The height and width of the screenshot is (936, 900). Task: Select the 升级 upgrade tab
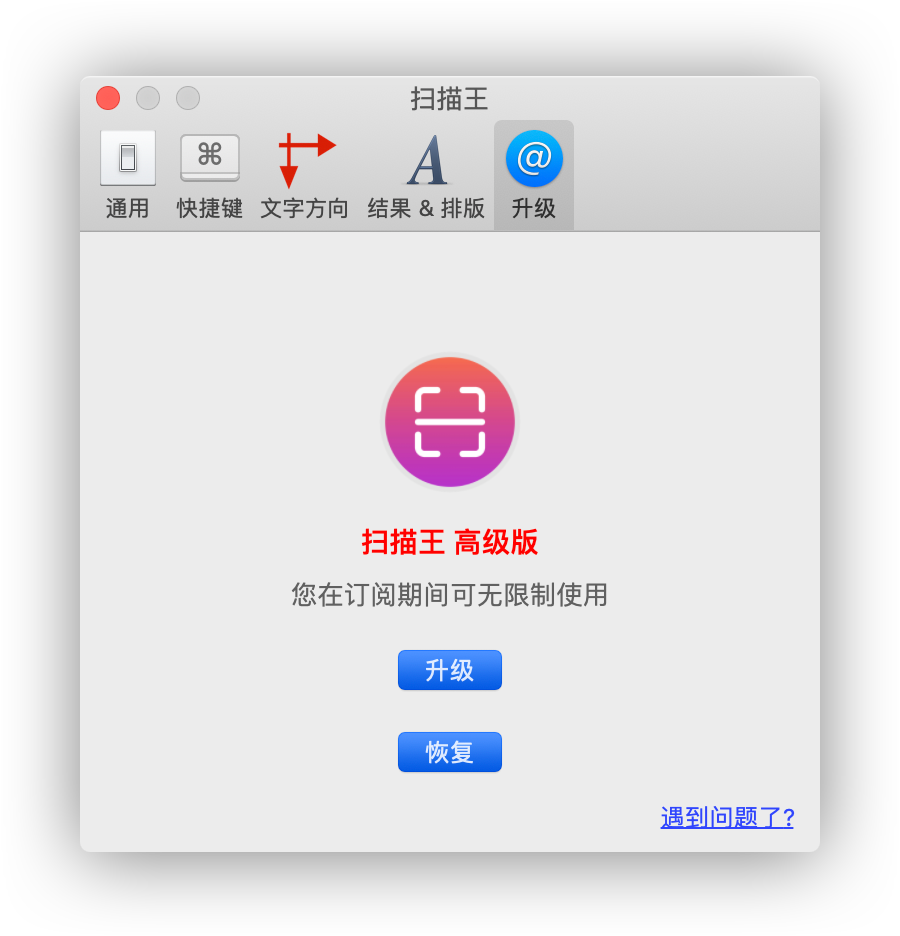click(x=534, y=173)
